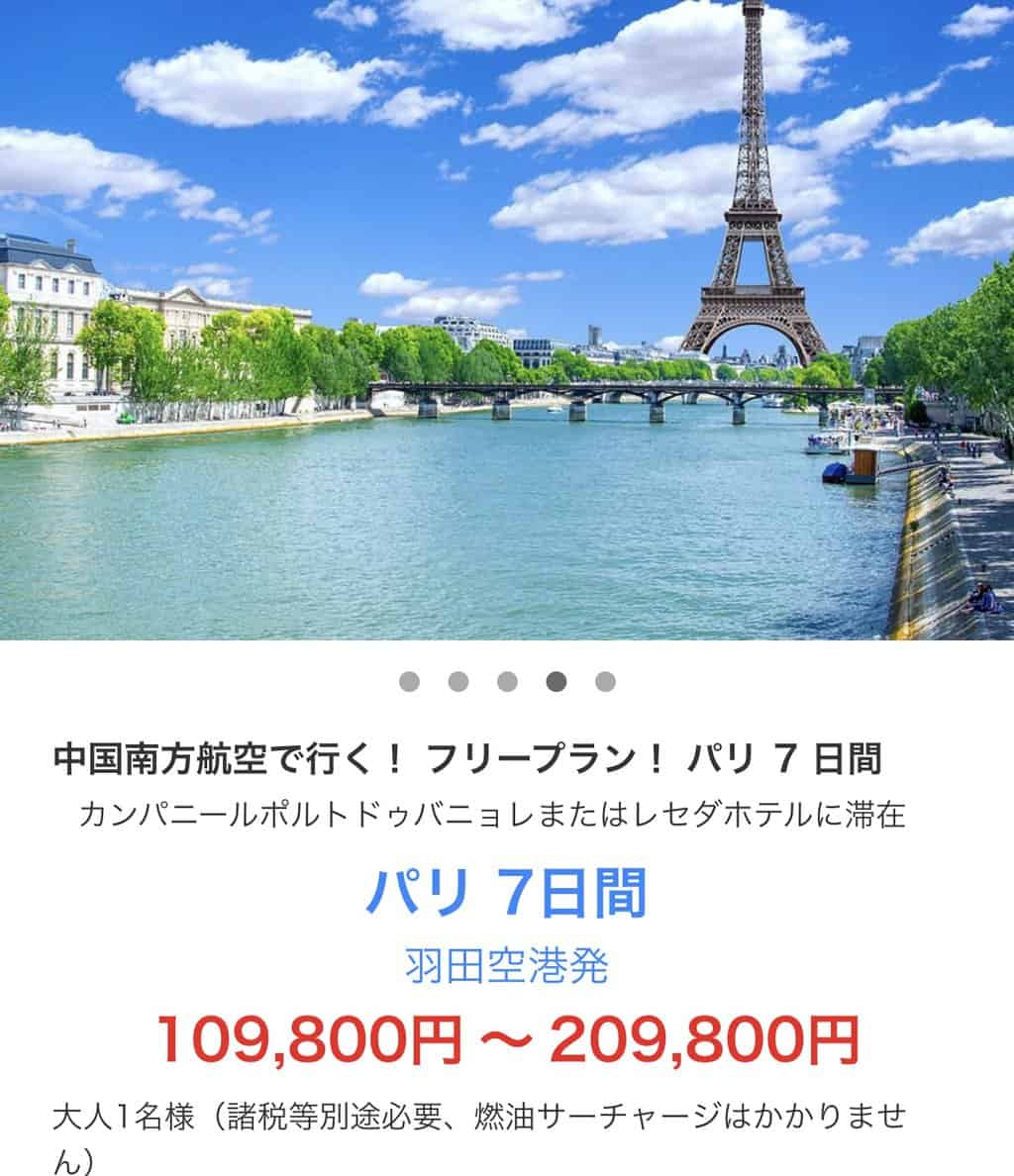The width and height of the screenshot is (1014, 1176).
Task: Show the fifth carousel slide dot
Action: [605, 681]
